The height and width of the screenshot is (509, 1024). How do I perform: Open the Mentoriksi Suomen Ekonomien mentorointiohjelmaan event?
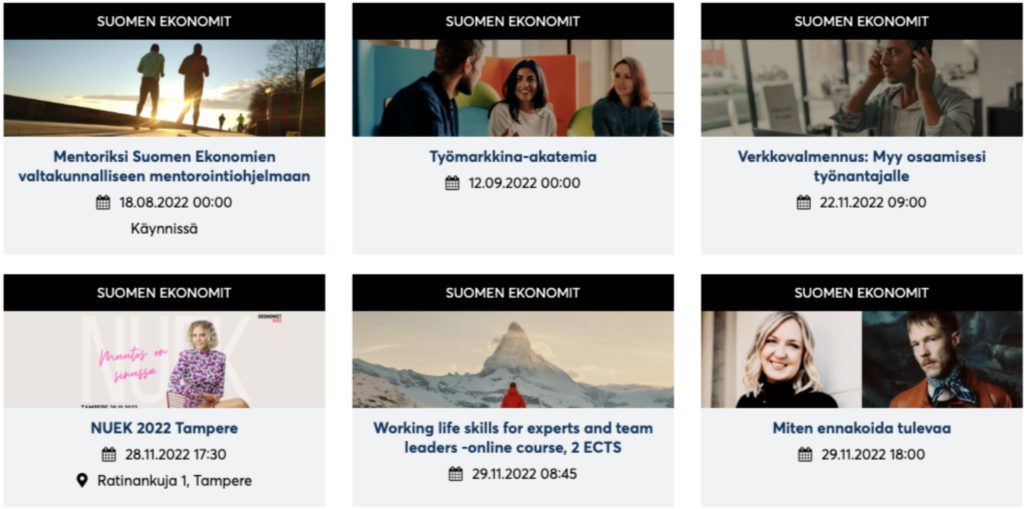164,166
